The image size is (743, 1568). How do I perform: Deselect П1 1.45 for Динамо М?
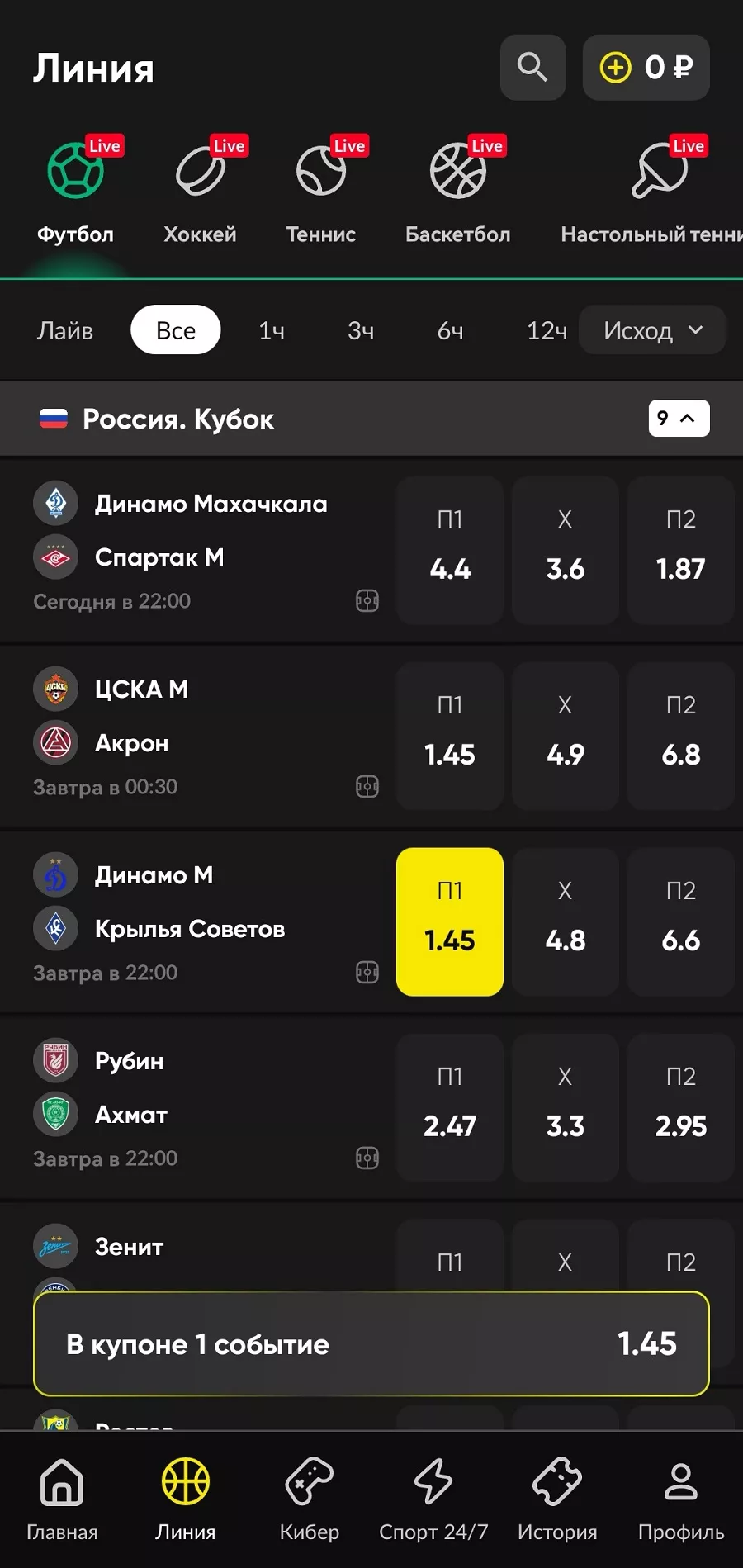coord(449,921)
